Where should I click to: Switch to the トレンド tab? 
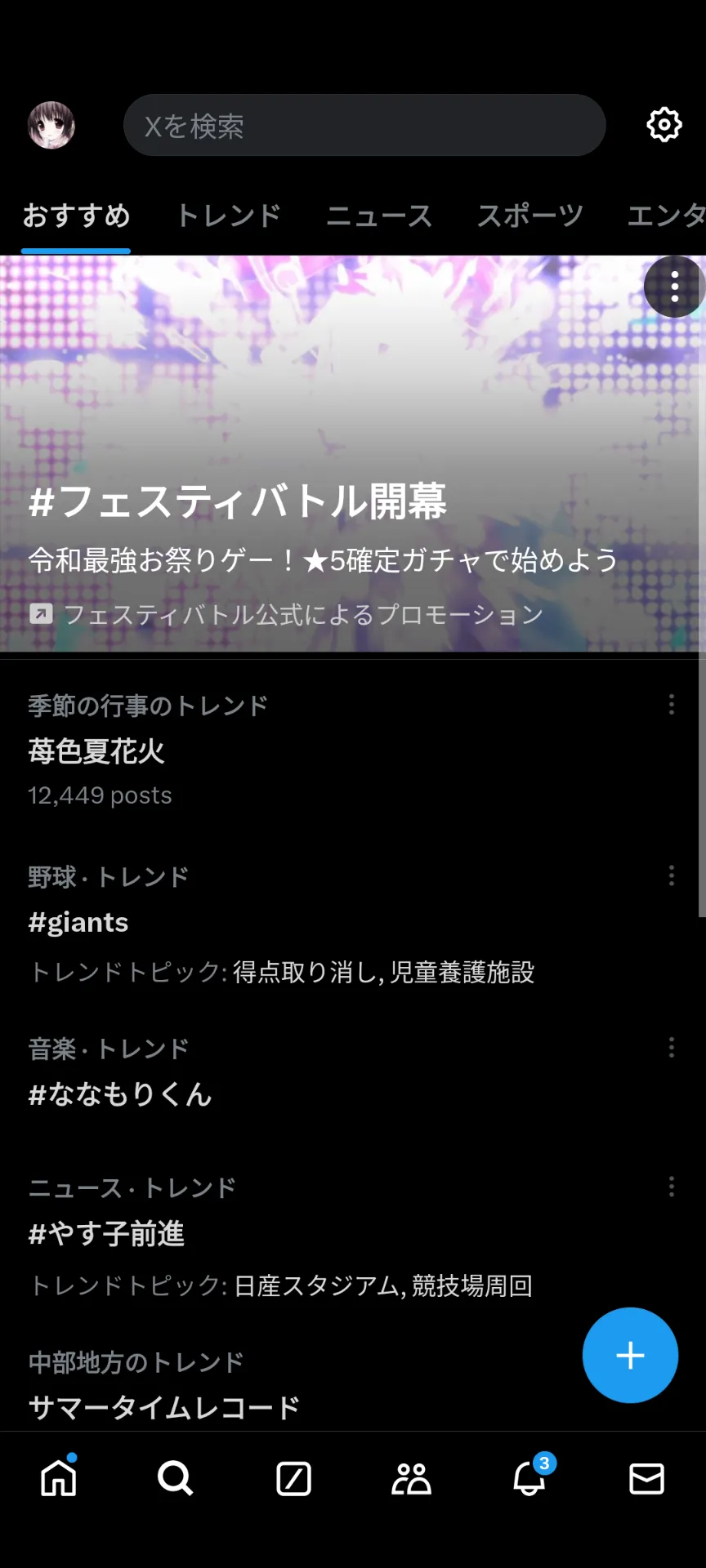pos(229,216)
